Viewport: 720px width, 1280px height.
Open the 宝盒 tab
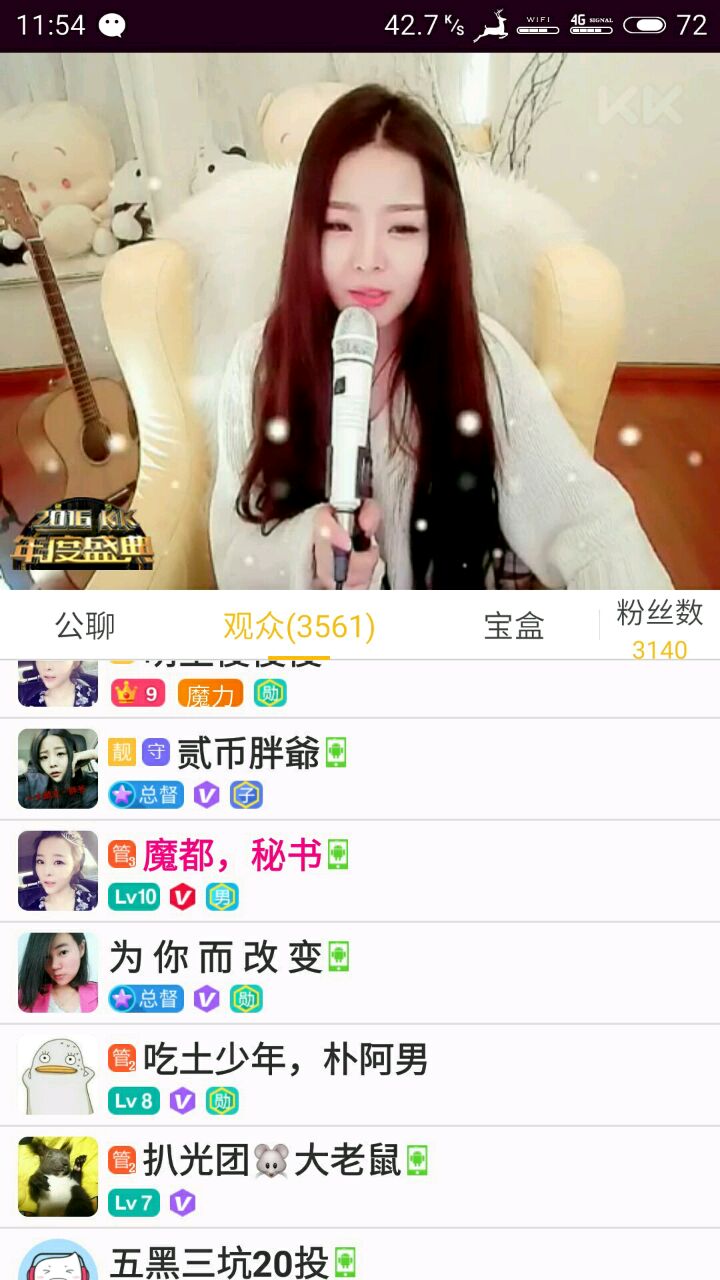[x=514, y=626]
